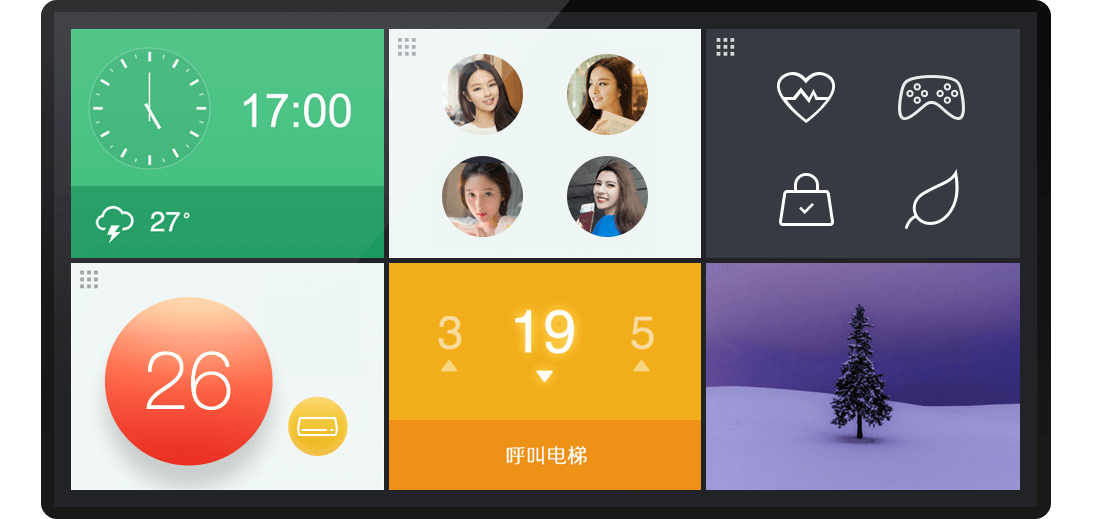The height and width of the screenshot is (519, 1097).
Task: Open the leaf eco icon
Action: tap(932, 200)
